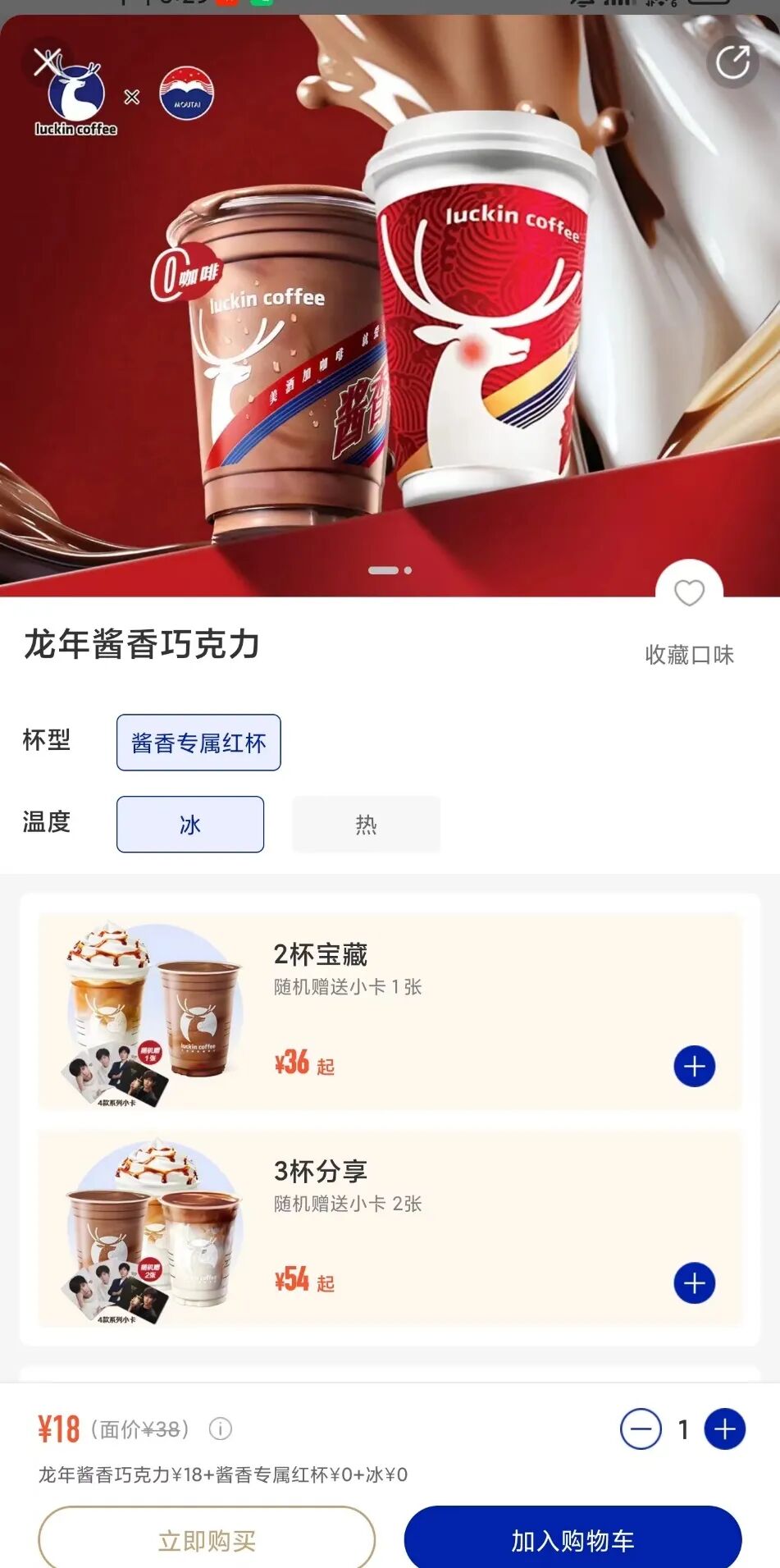Select the 酱香专属红杯 cup type
The image size is (780, 1568).
[x=198, y=743]
